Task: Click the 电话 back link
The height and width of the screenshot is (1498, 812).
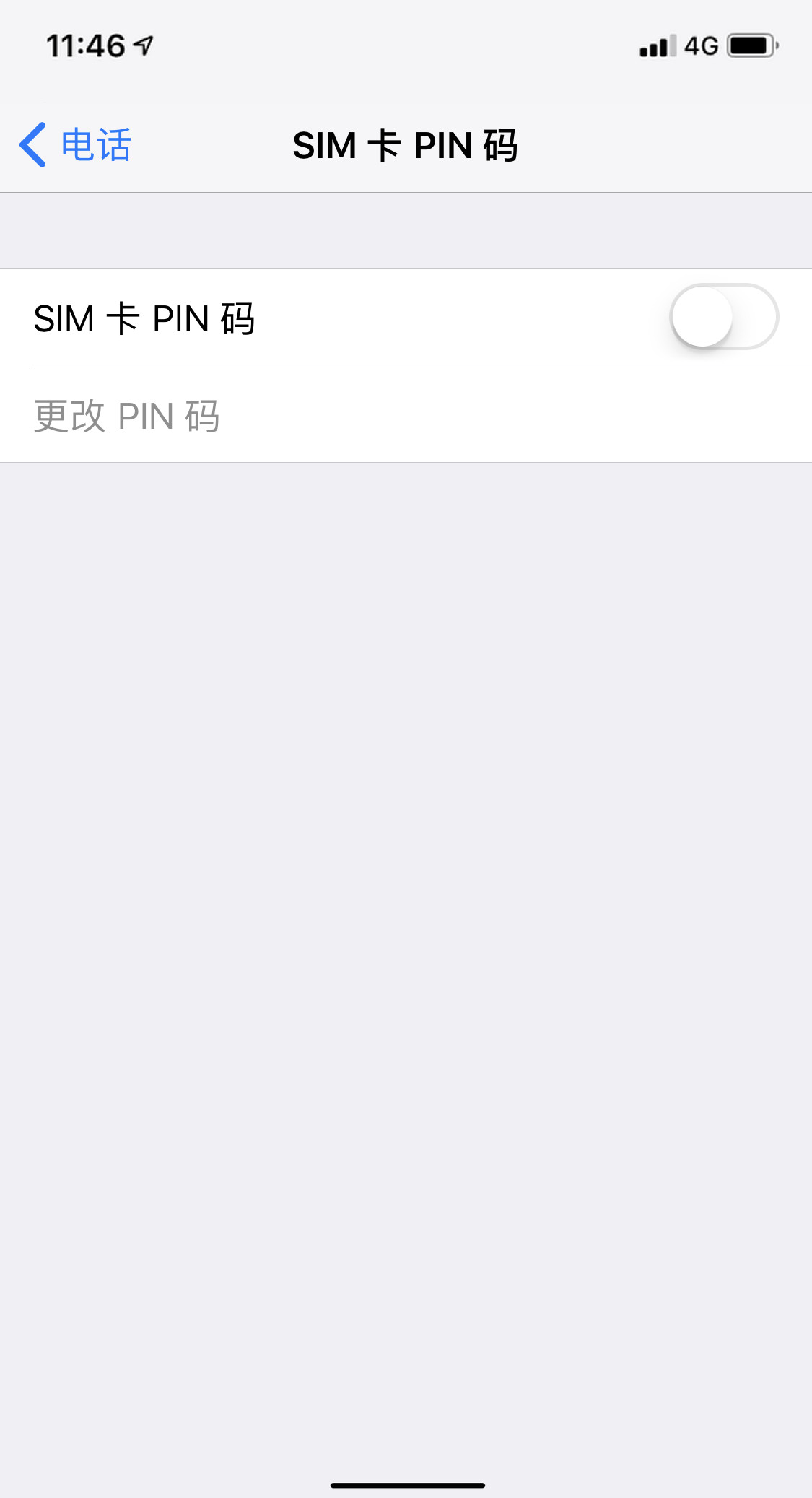Action: pyautogui.click(x=95, y=144)
